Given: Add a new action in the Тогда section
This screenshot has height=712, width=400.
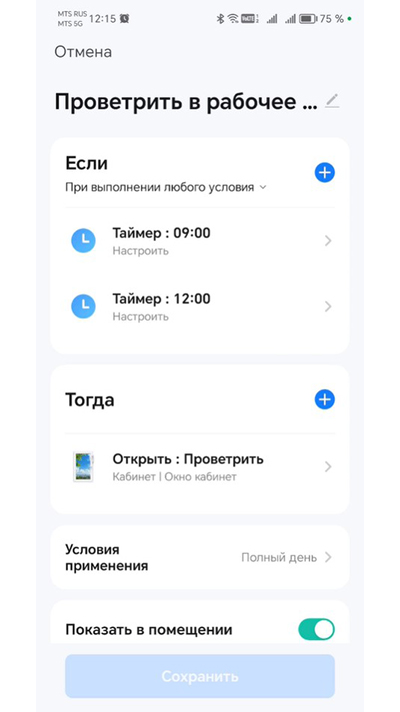Looking at the screenshot, I should [325, 400].
